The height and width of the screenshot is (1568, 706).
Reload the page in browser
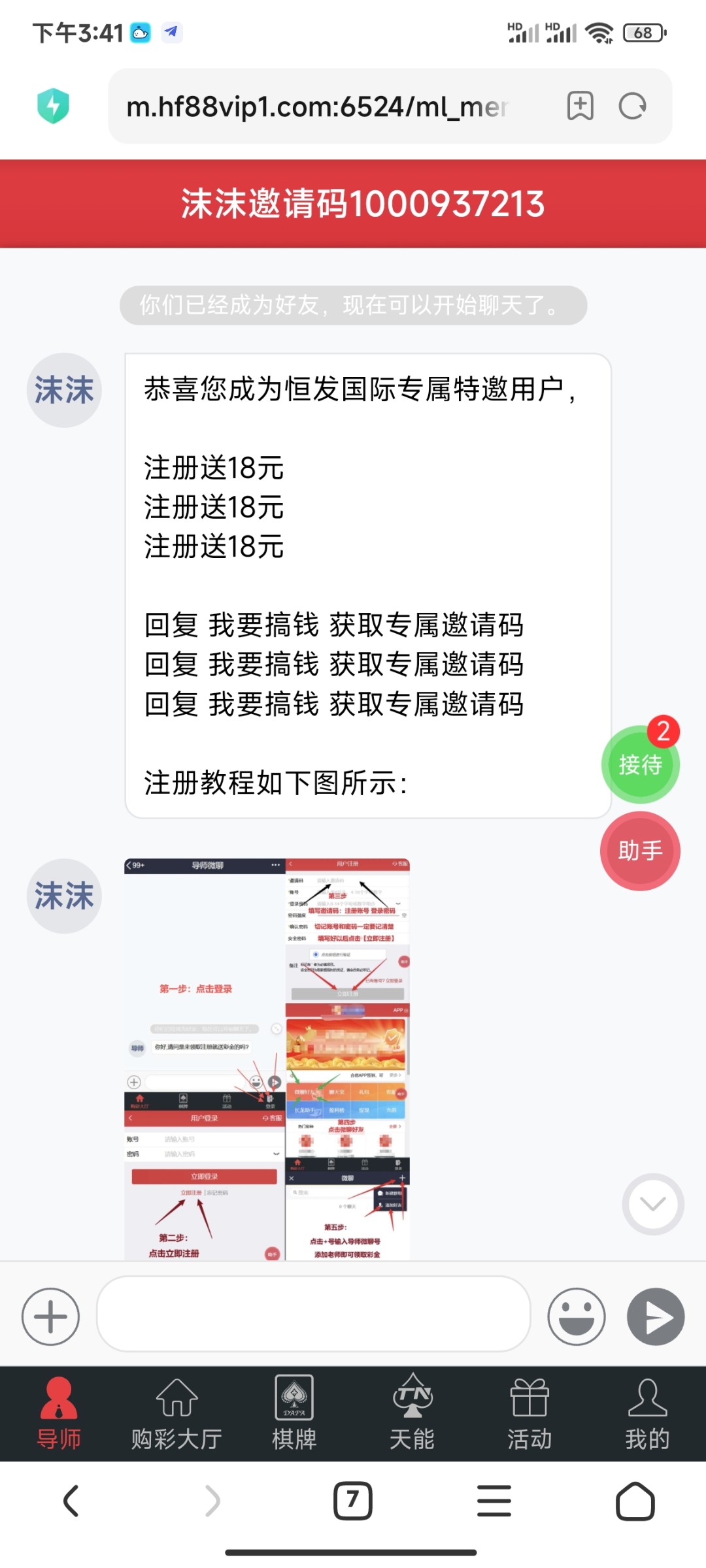pos(632,106)
